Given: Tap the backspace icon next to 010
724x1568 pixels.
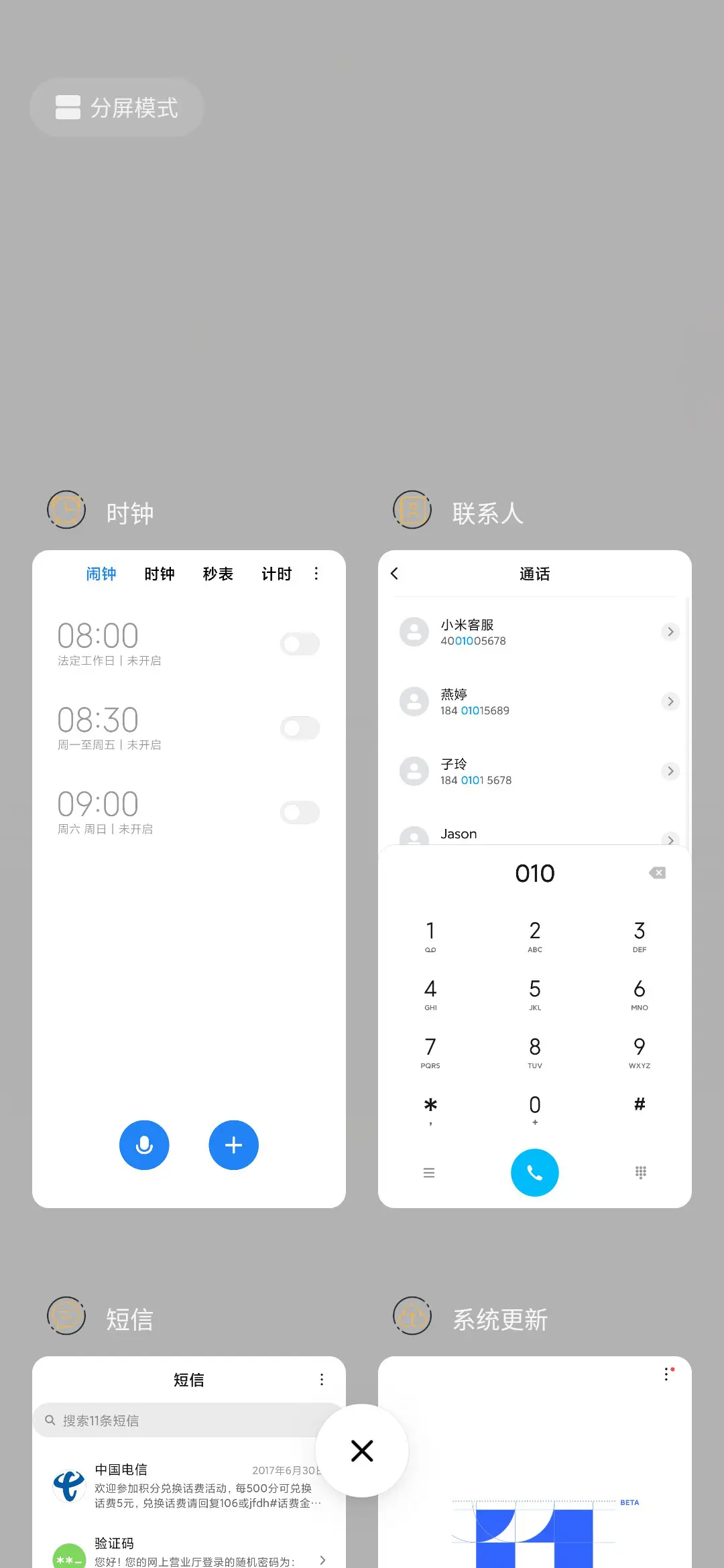Looking at the screenshot, I should tap(657, 872).
